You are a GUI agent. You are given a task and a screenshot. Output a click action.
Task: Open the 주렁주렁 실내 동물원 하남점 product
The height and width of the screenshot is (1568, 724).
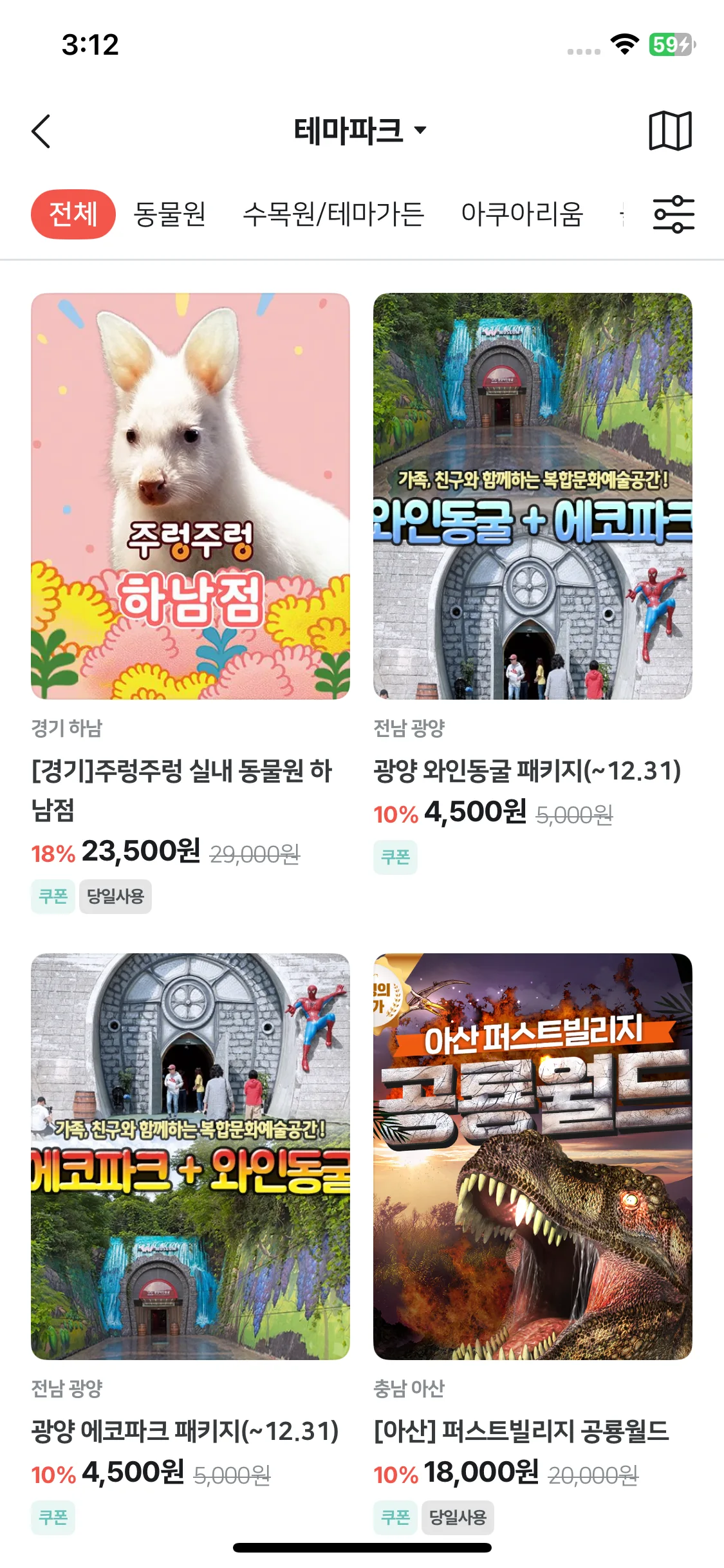coord(190,496)
